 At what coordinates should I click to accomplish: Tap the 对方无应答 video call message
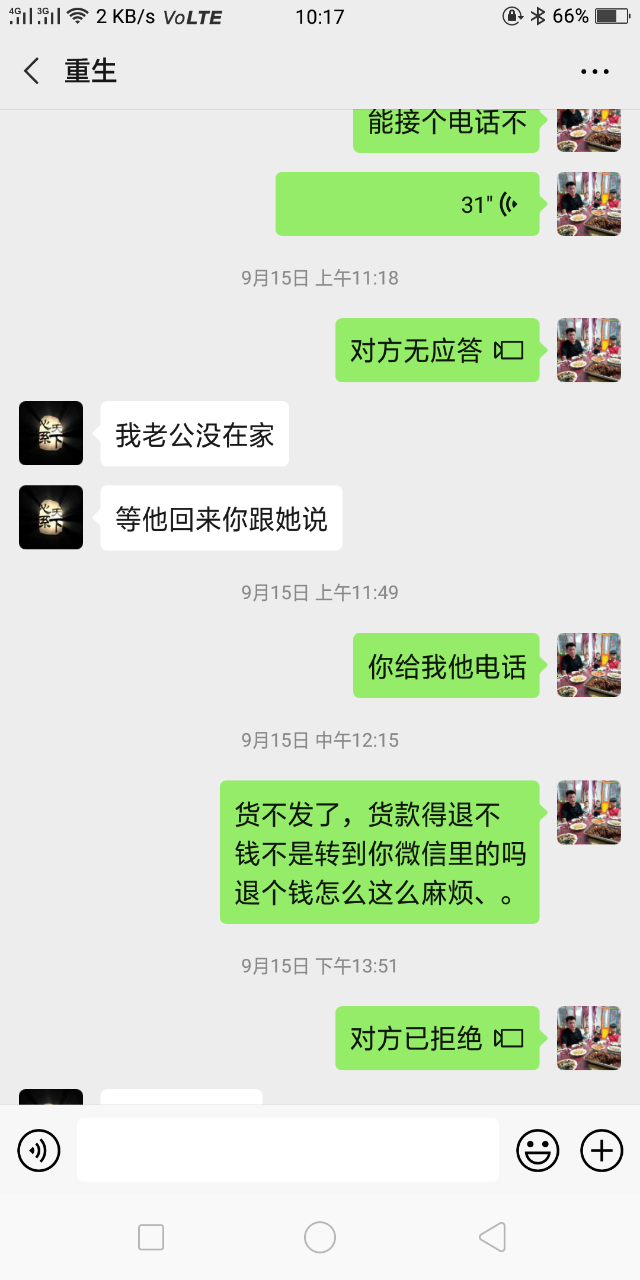click(437, 350)
